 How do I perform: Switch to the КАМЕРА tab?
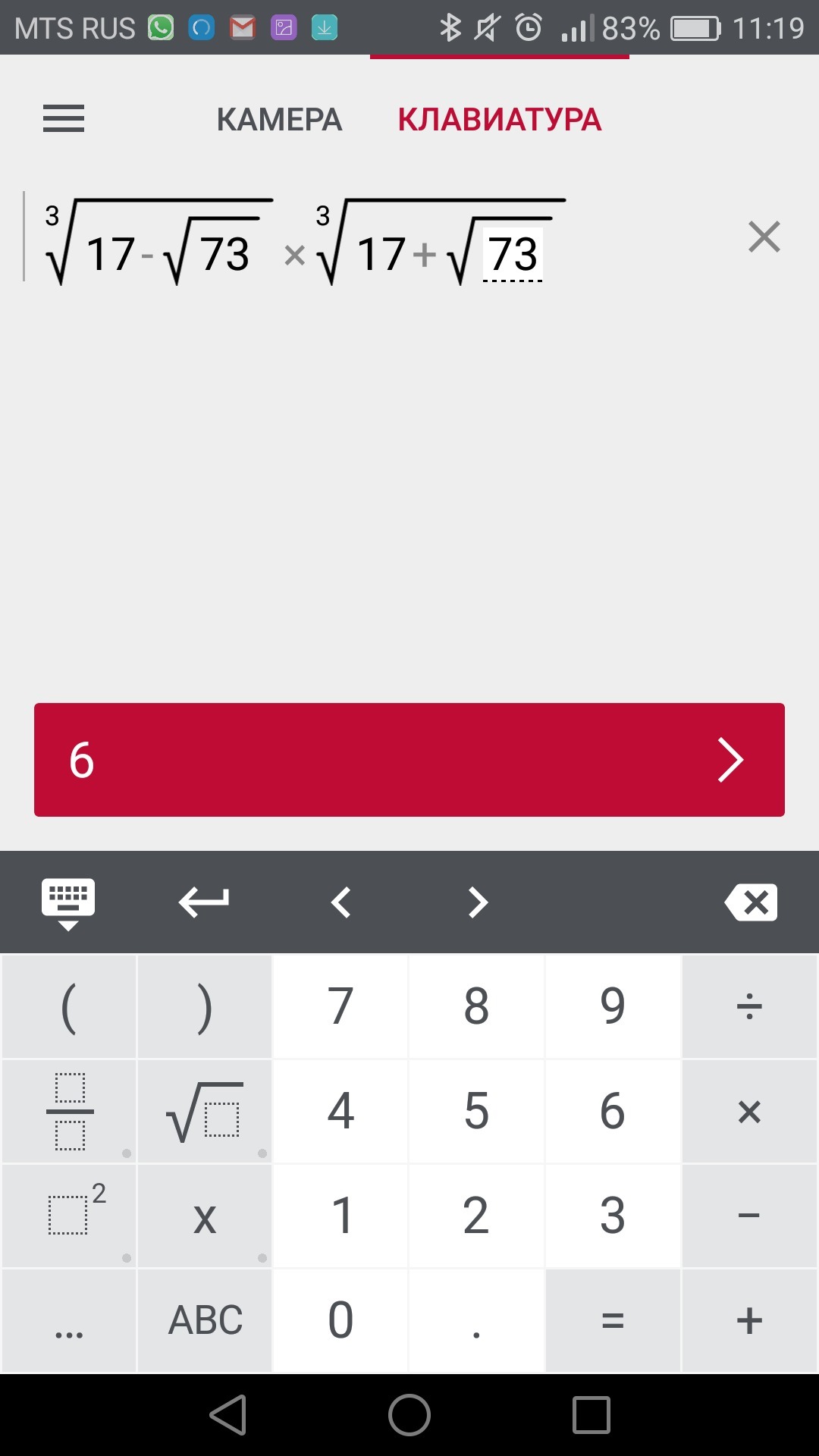(x=279, y=120)
